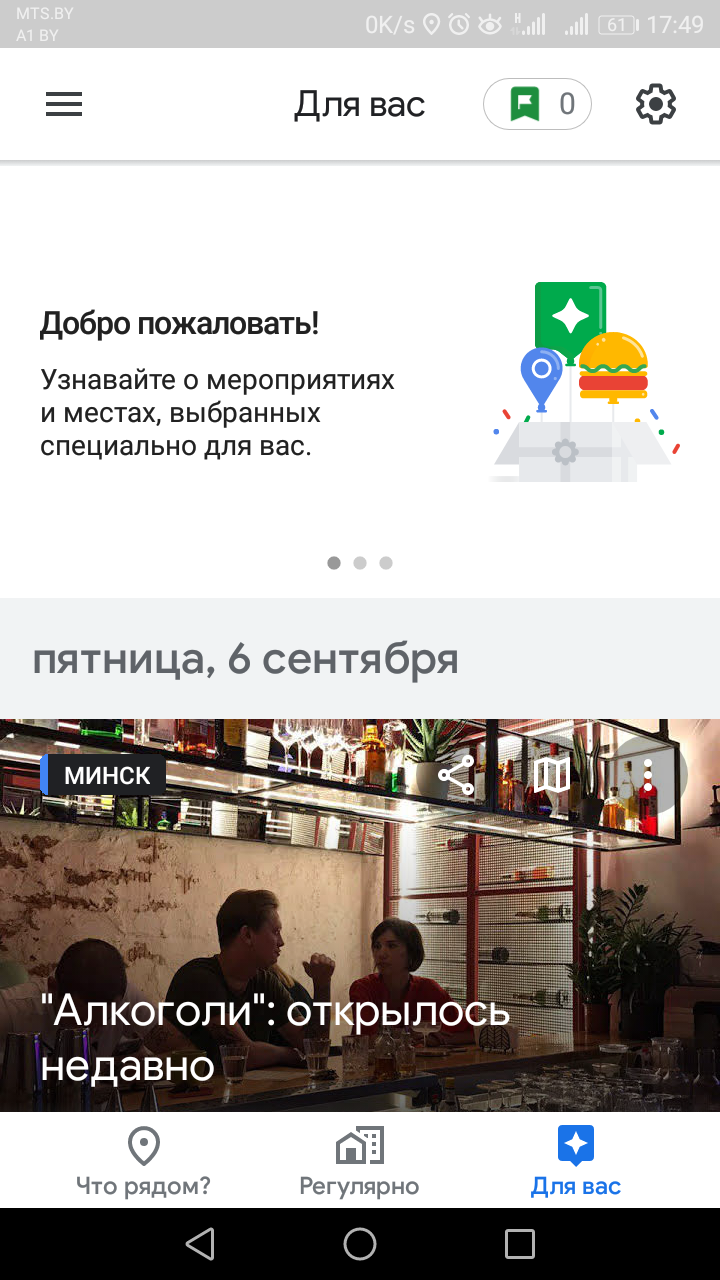Switch to the Что рядом? tab
The image size is (720, 1280).
[144, 1162]
